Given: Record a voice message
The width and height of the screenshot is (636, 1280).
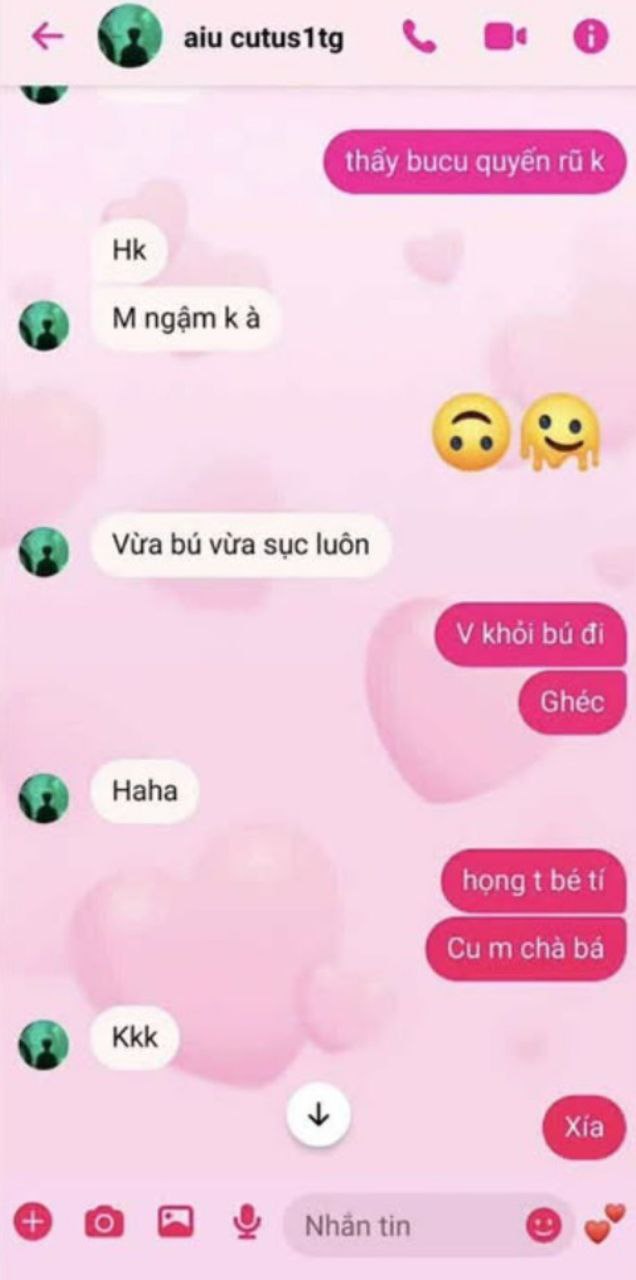Looking at the screenshot, I should (246, 1222).
